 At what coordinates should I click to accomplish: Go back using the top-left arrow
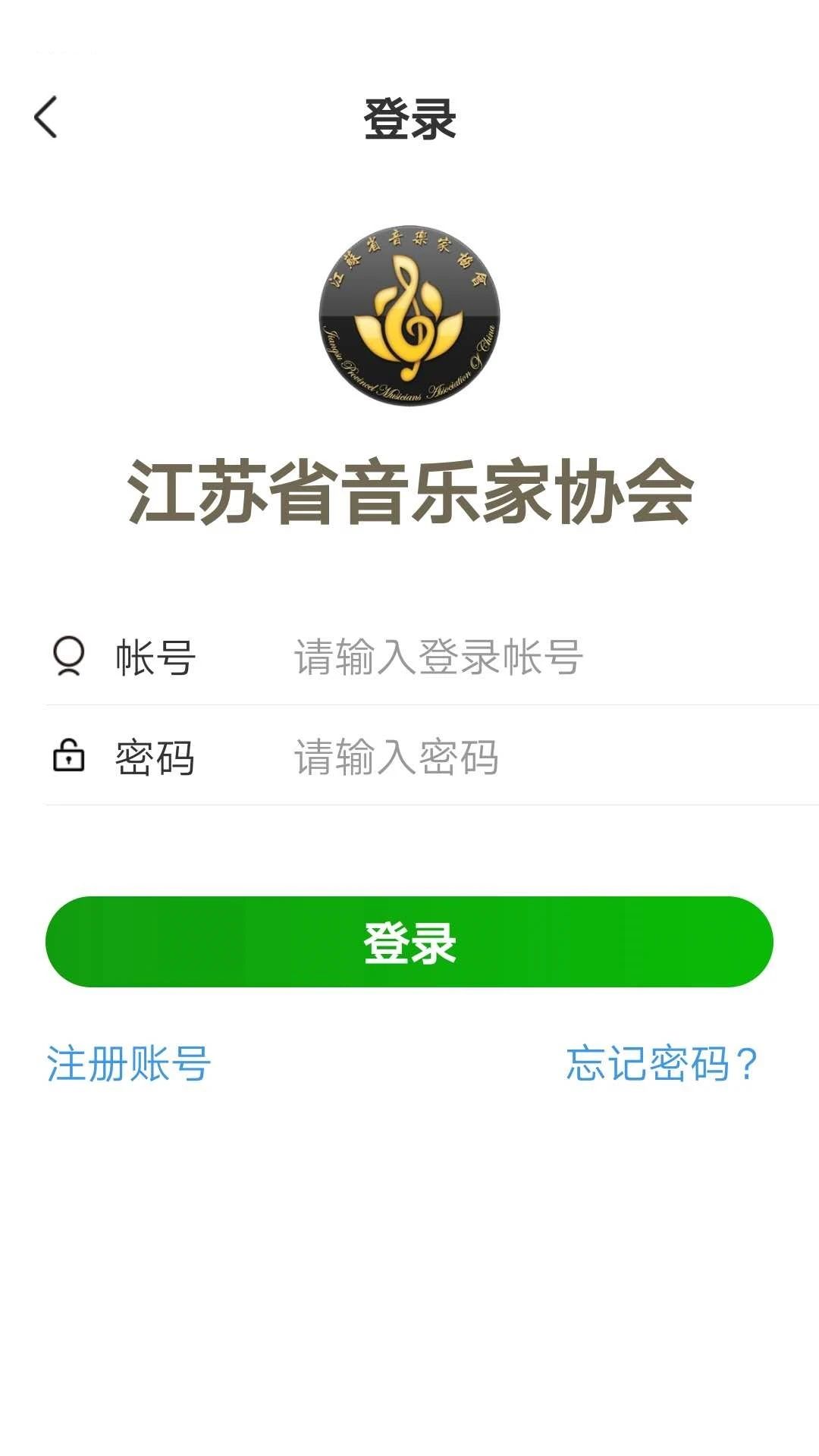tap(45, 118)
